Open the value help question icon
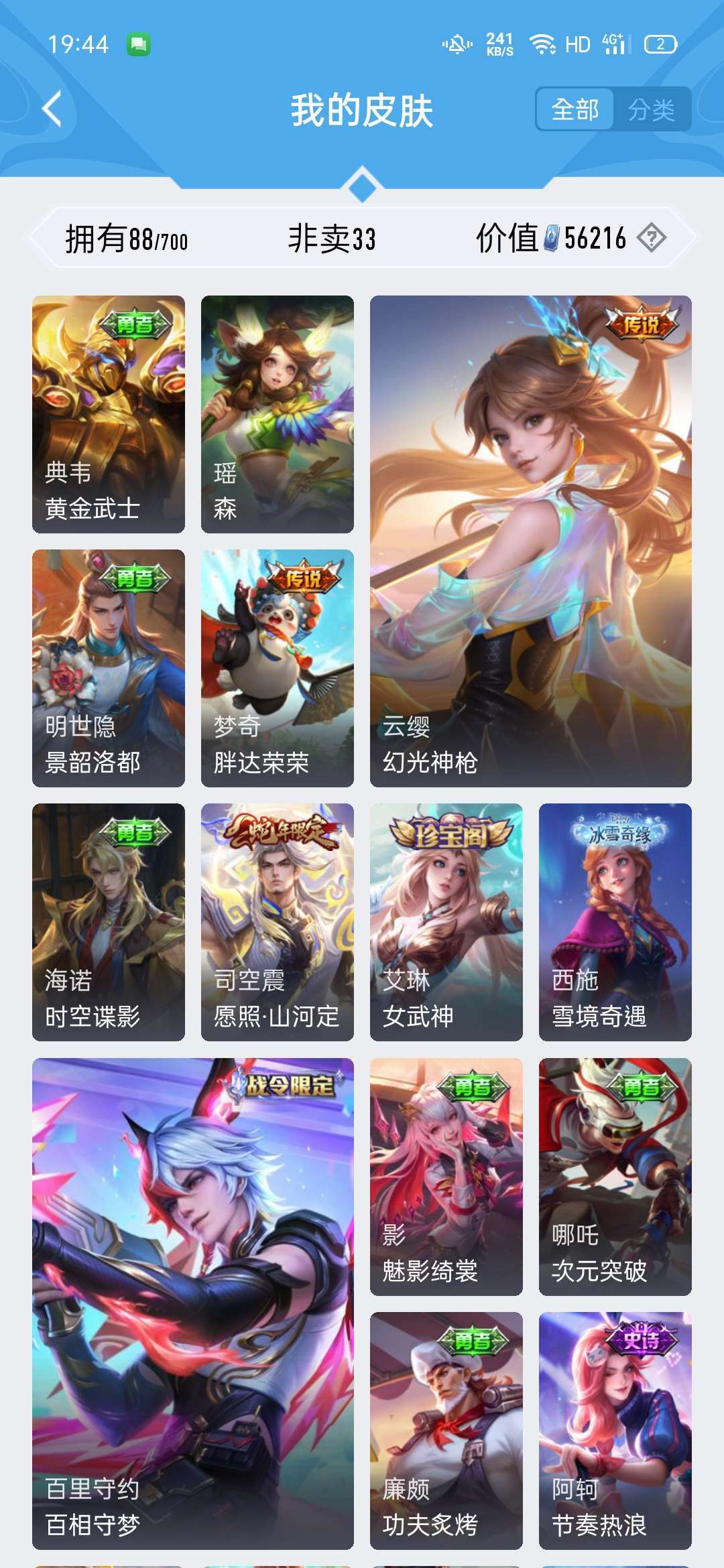Screen dimensions: 724x1568 tap(651, 238)
